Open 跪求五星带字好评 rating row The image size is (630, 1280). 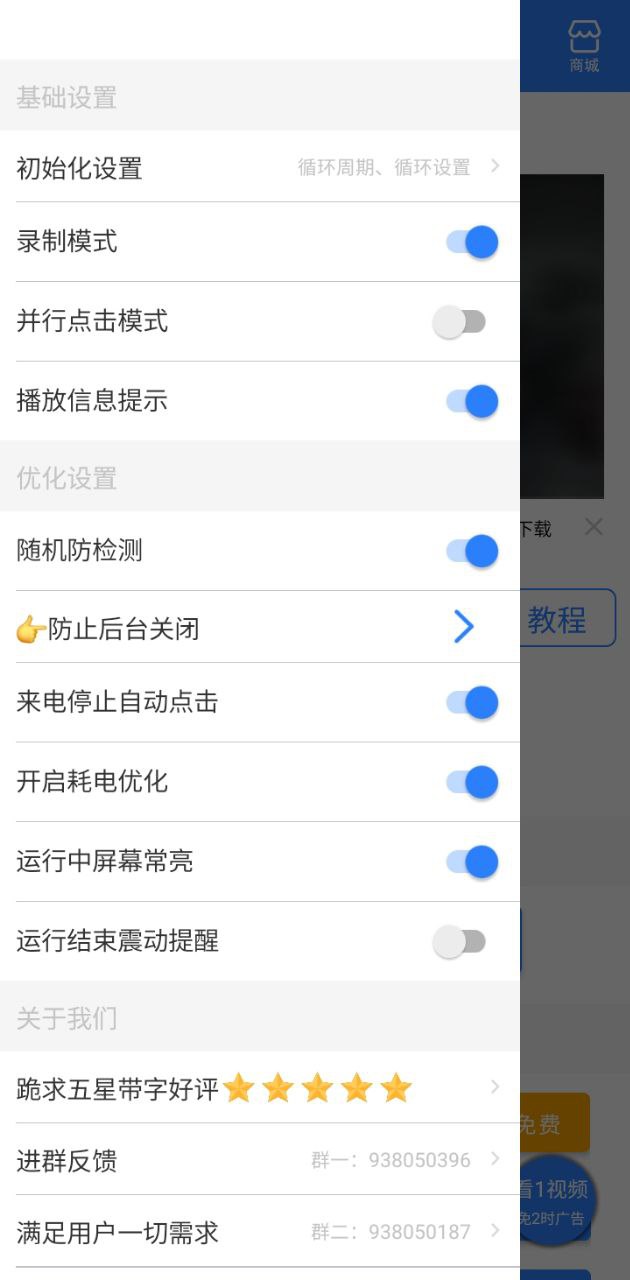(x=259, y=1088)
